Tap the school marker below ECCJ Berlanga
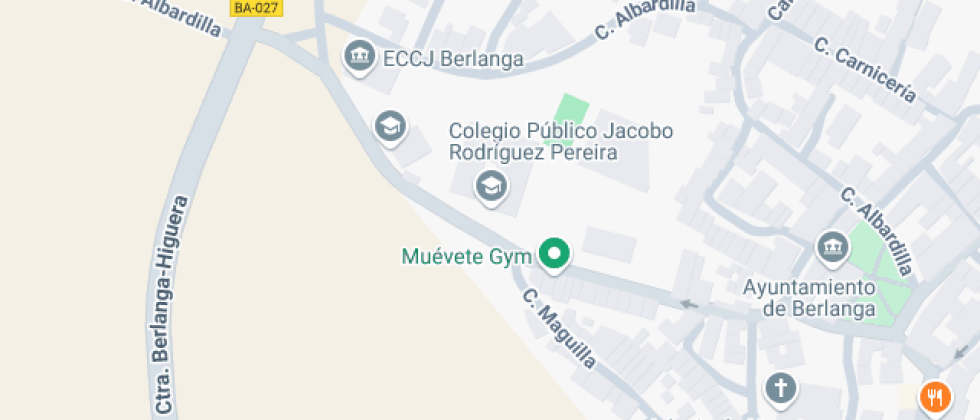Screen dimensions: 980x420 pyautogui.click(x=389, y=127)
